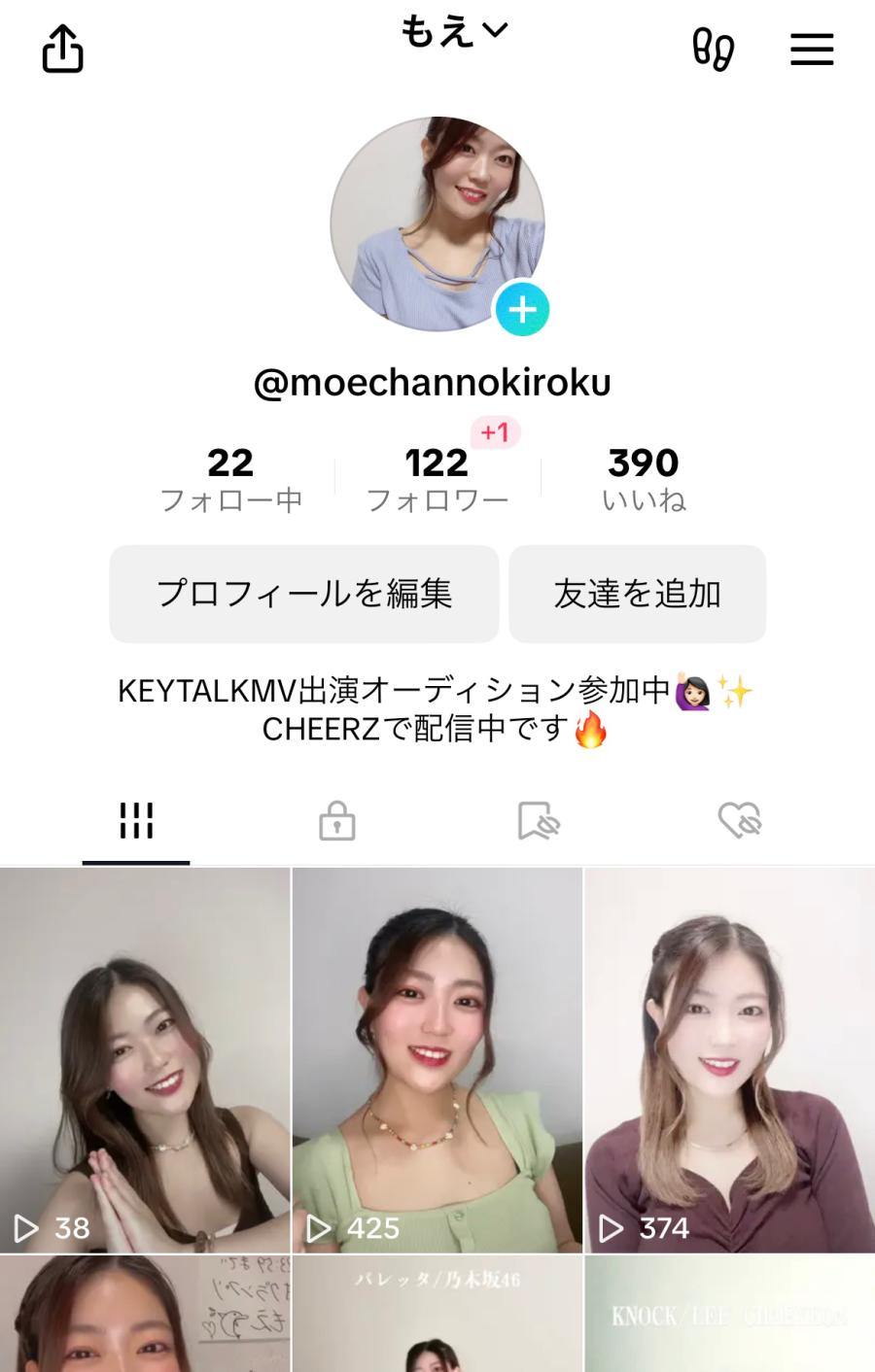
Task: View the 22 フォロー中 list
Action: point(230,478)
